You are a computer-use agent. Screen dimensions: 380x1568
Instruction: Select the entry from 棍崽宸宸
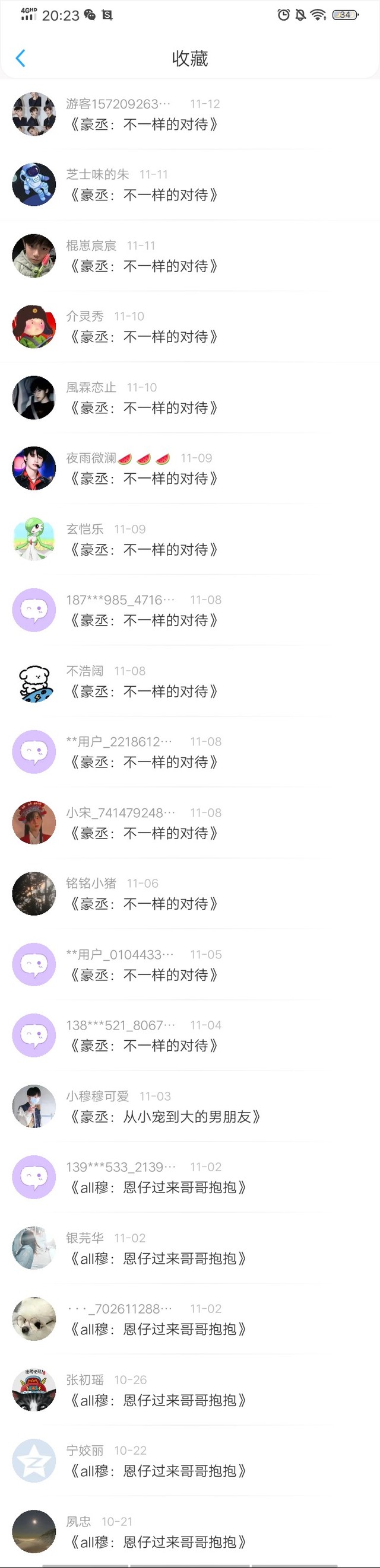pyautogui.click(x=190, y=256)
